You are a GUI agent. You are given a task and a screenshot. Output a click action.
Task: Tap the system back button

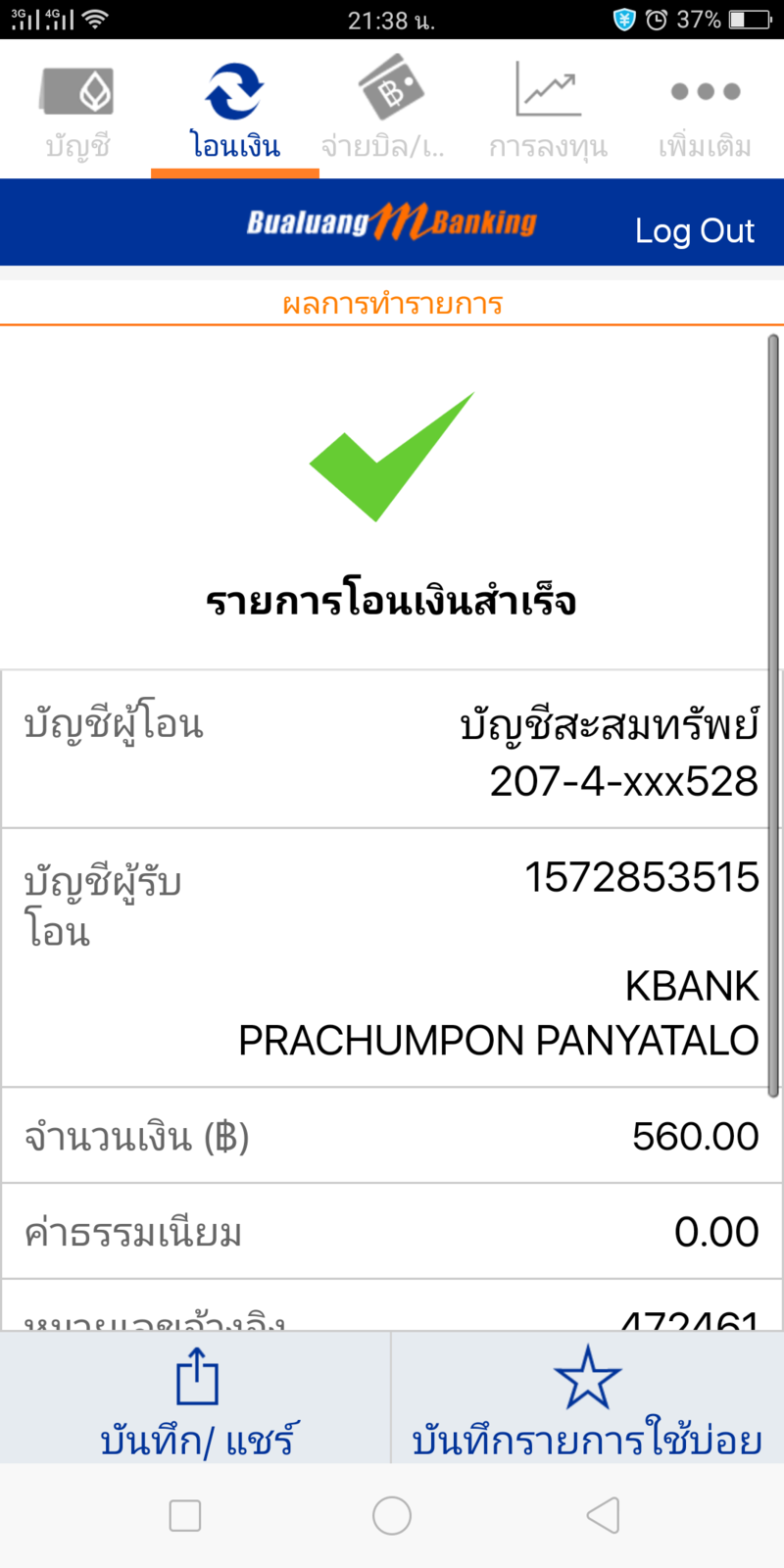tap(603, 1515)
